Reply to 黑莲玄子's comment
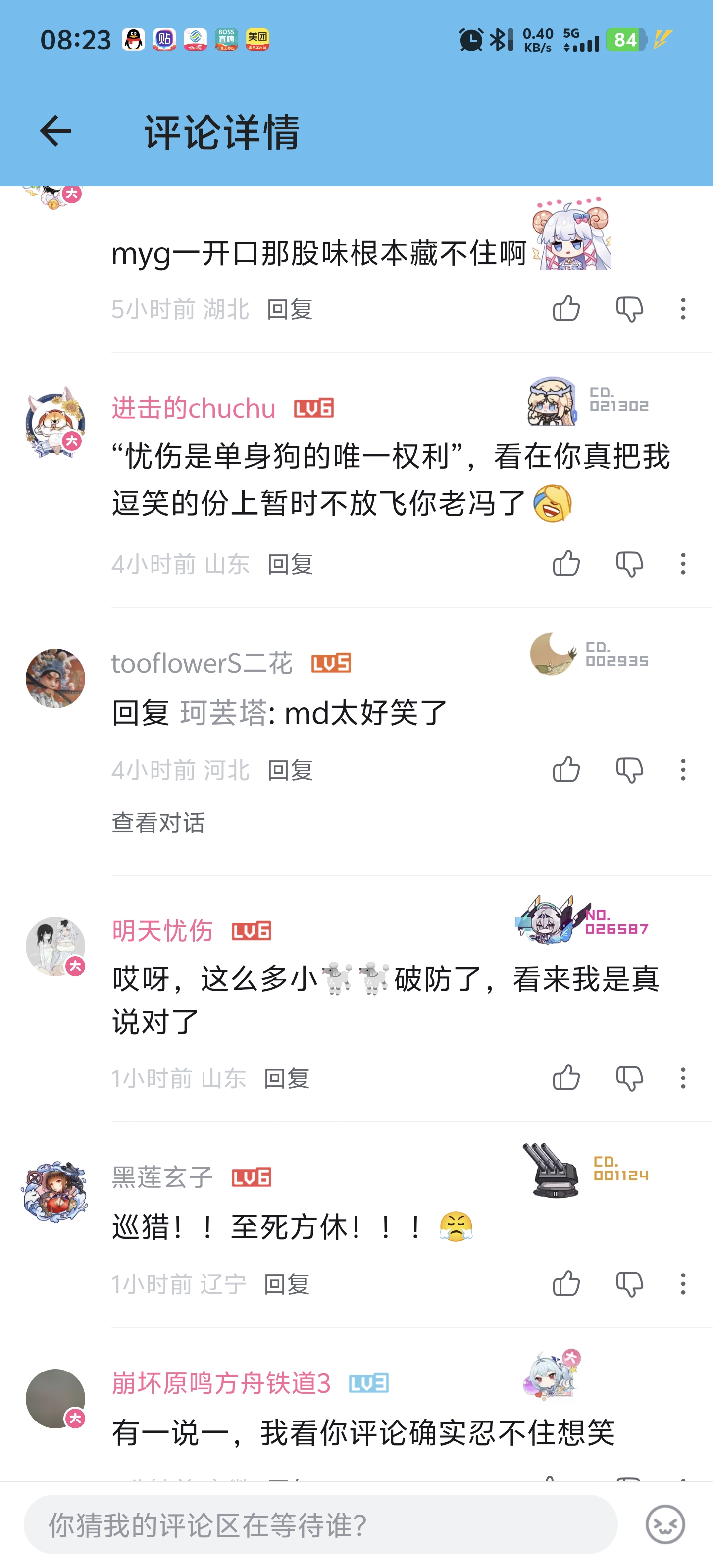 pyautogui.click(x=287, y=1284)
